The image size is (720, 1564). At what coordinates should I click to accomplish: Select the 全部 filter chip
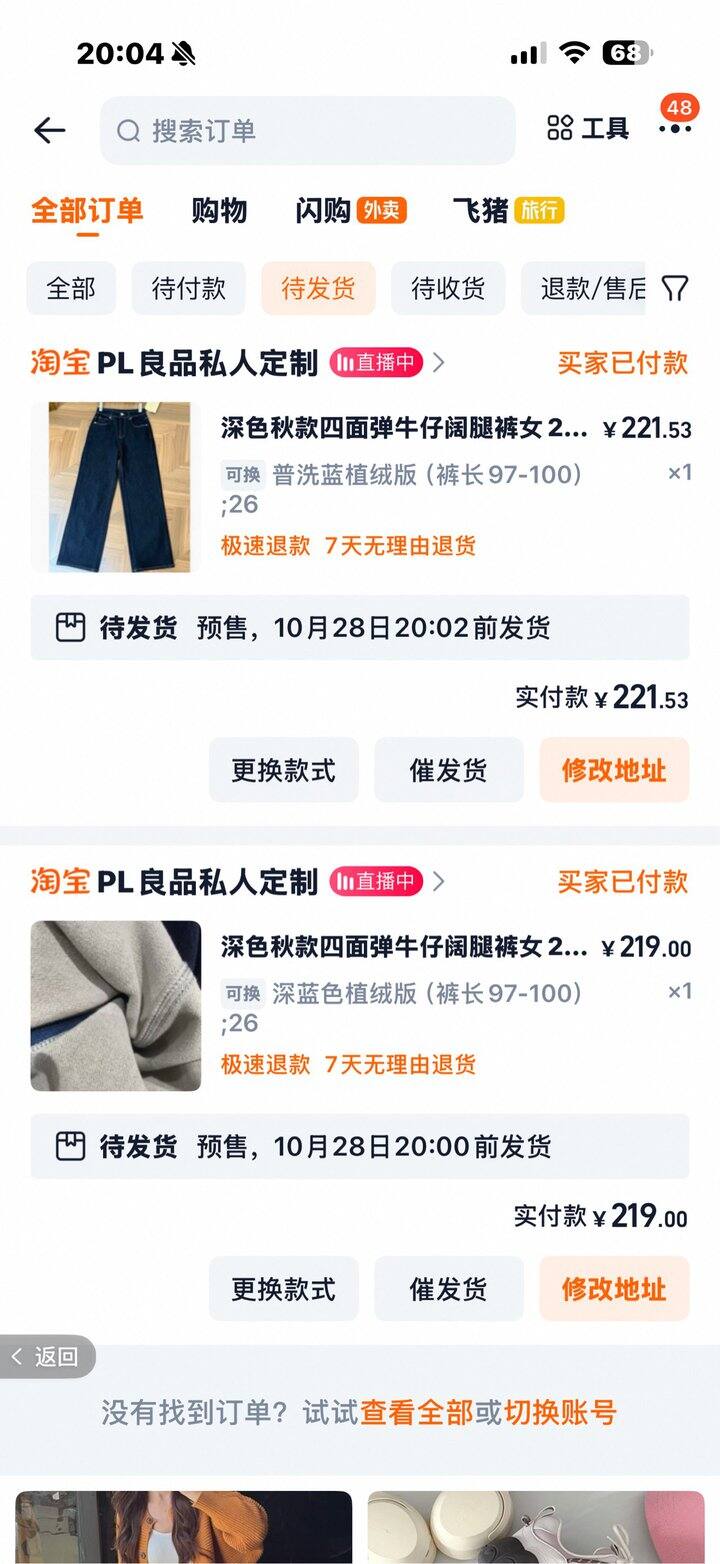point(71,289)
